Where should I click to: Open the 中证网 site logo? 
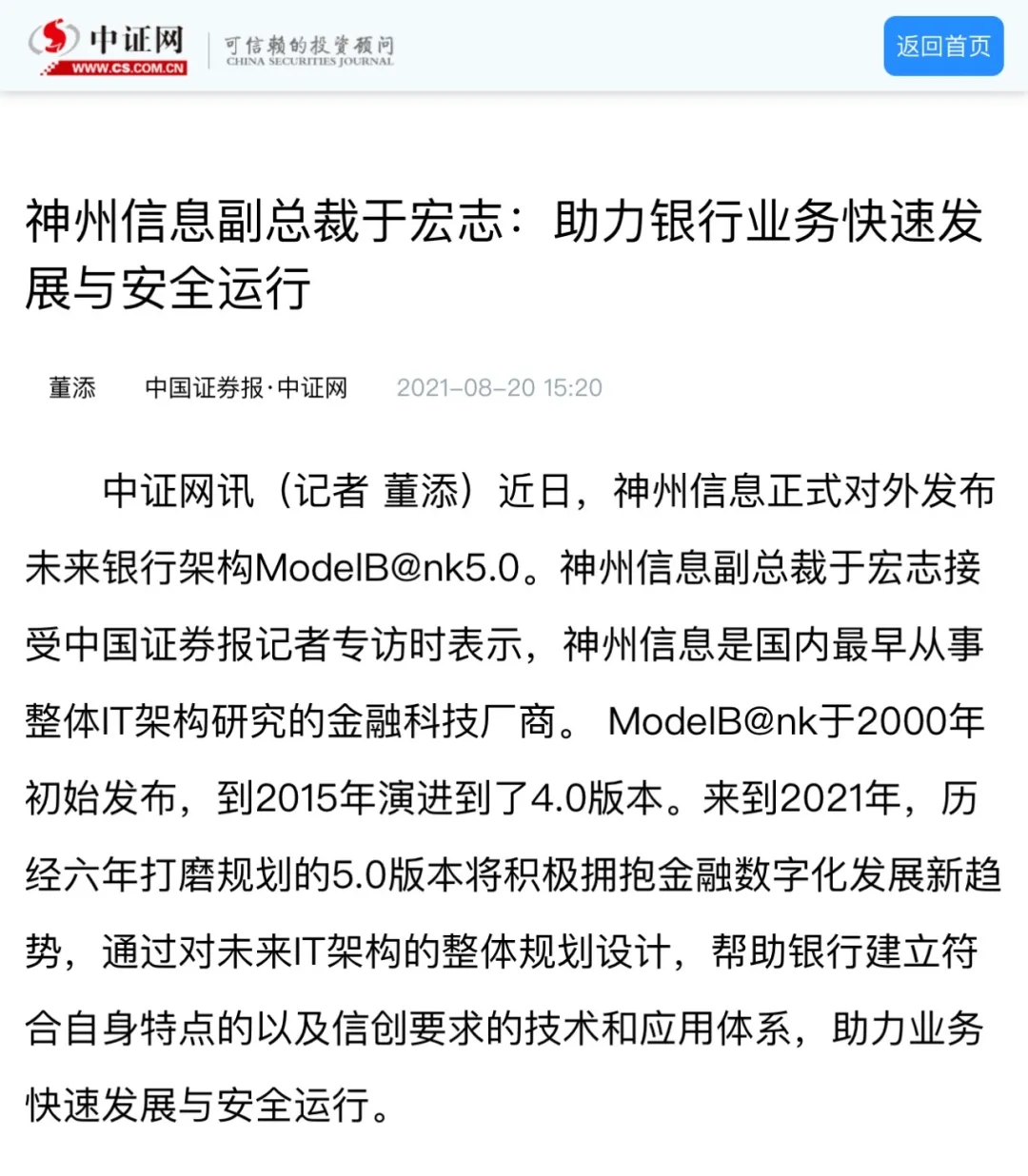click(108, 48)
